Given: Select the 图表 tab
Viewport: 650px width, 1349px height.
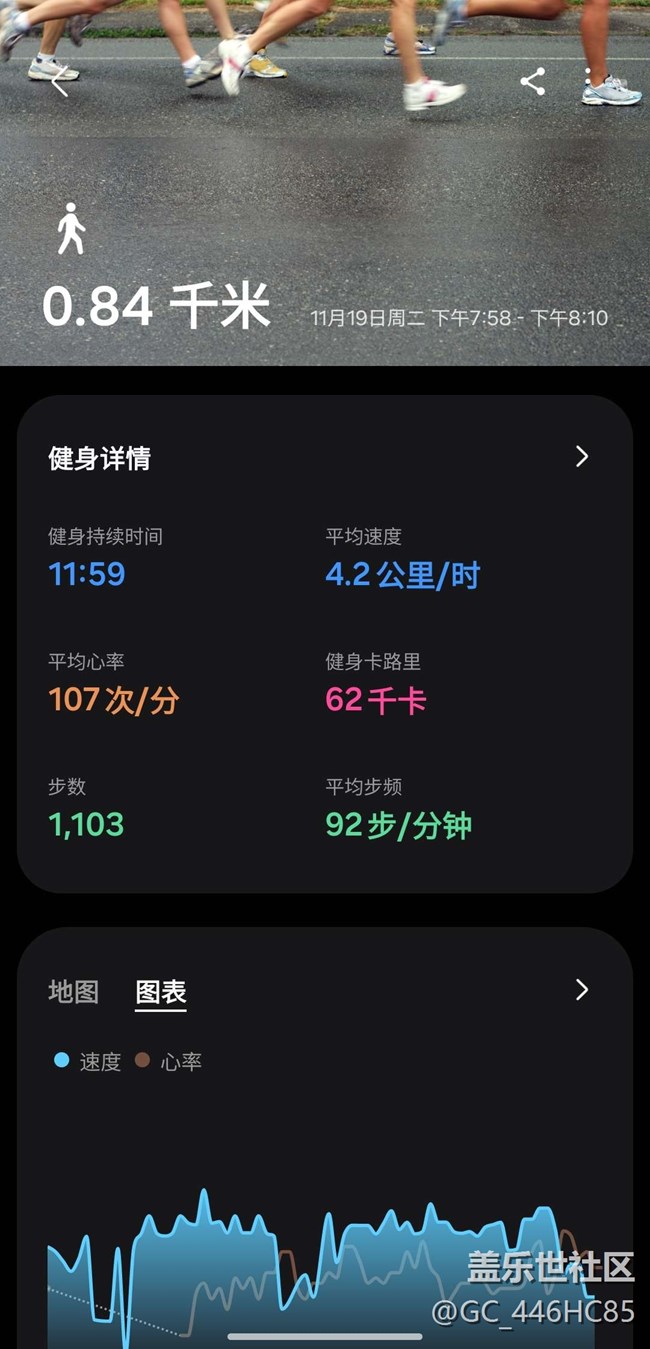Looking at the screenshot, I should (161, 992).
